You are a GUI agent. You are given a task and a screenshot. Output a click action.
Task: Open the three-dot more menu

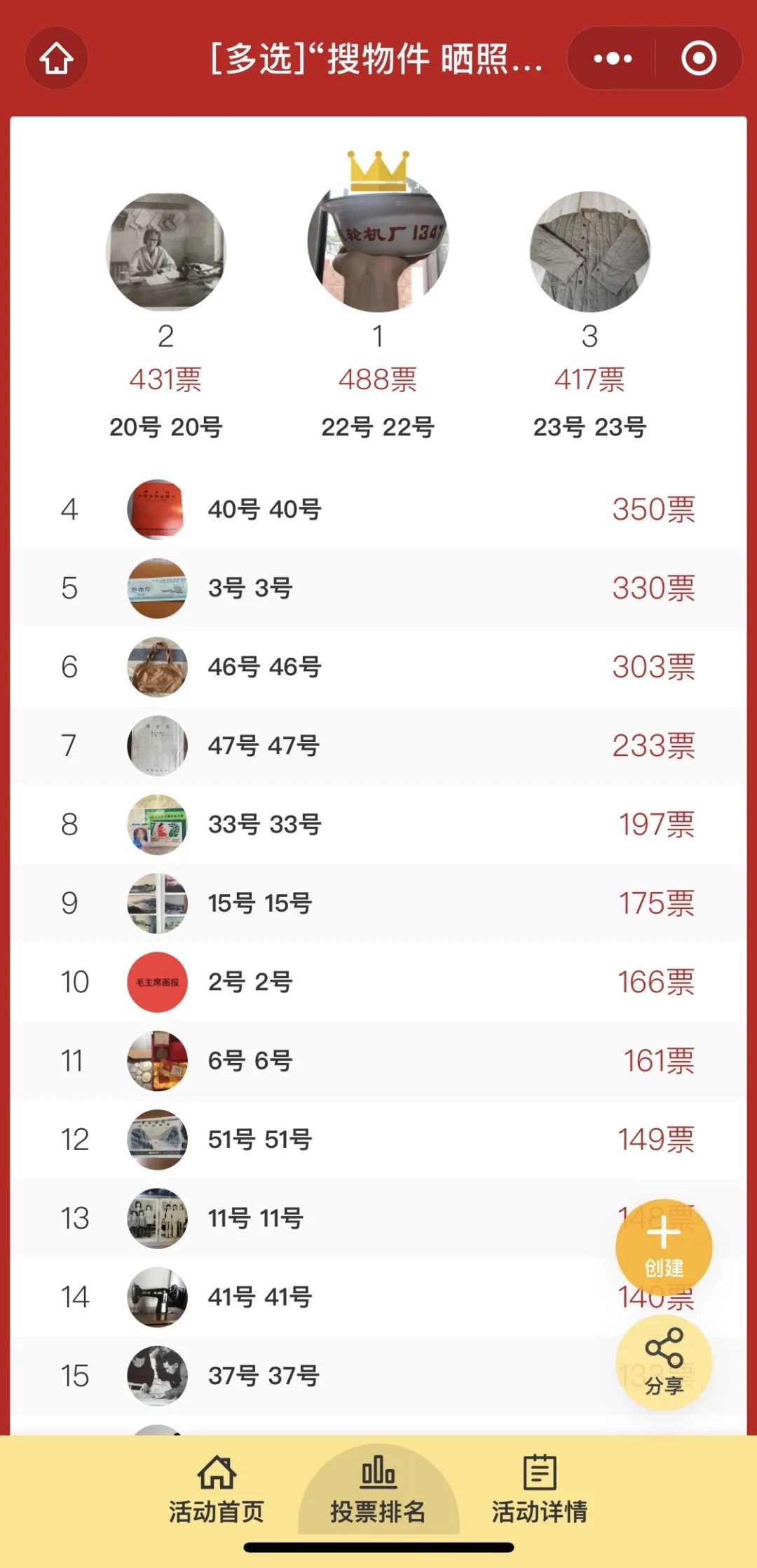[613, 58]
